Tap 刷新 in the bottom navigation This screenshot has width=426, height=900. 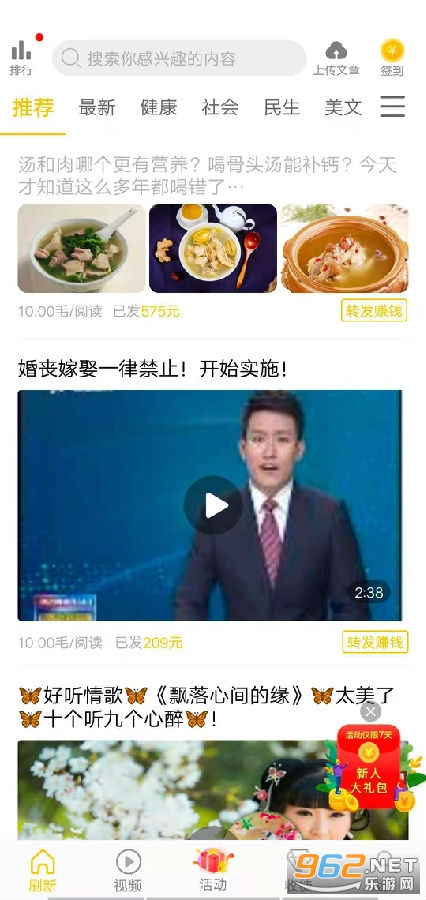tap(42, 868)
